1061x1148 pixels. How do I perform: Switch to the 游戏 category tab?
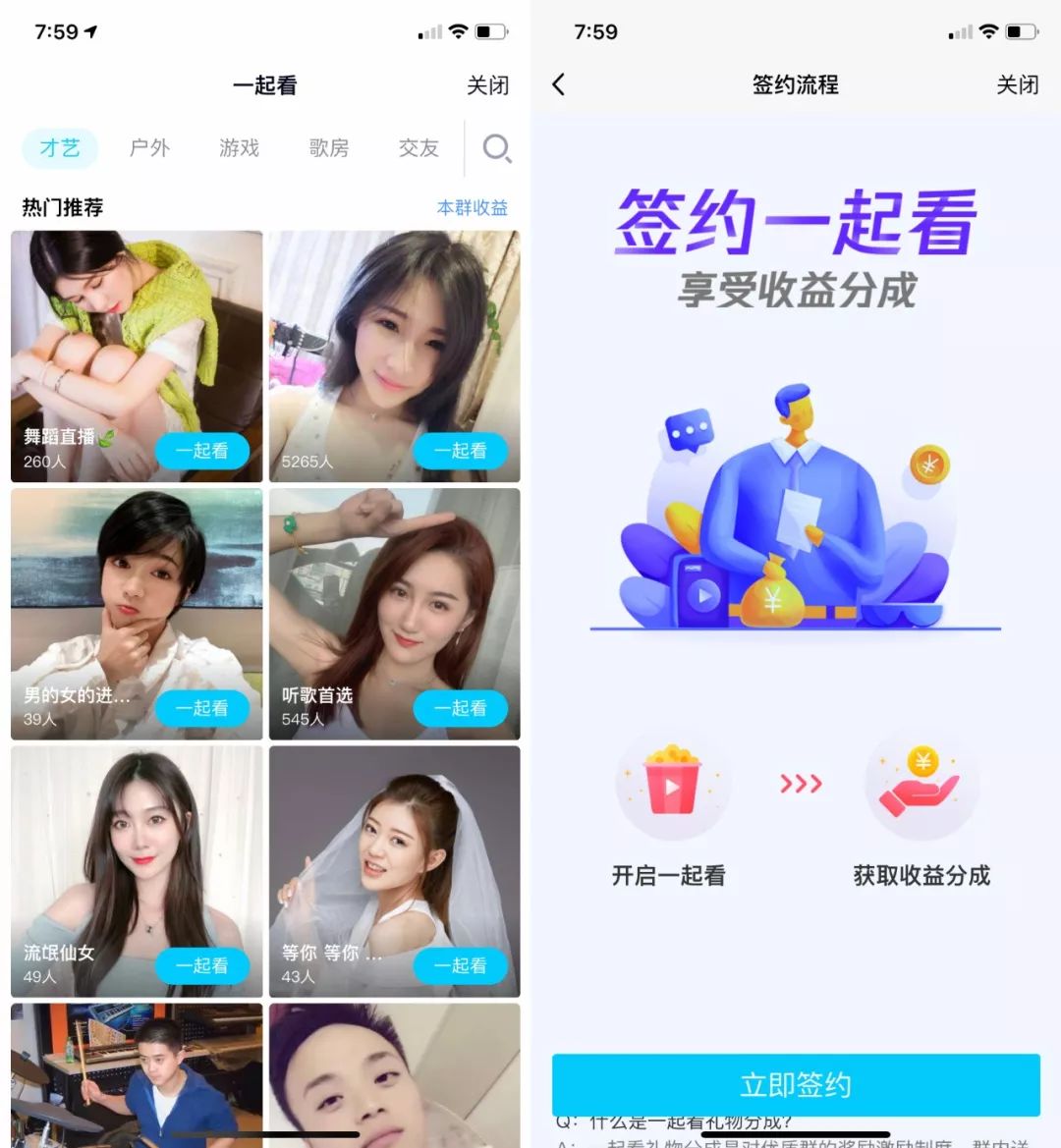pyautogui.click(x=238, y=148)
